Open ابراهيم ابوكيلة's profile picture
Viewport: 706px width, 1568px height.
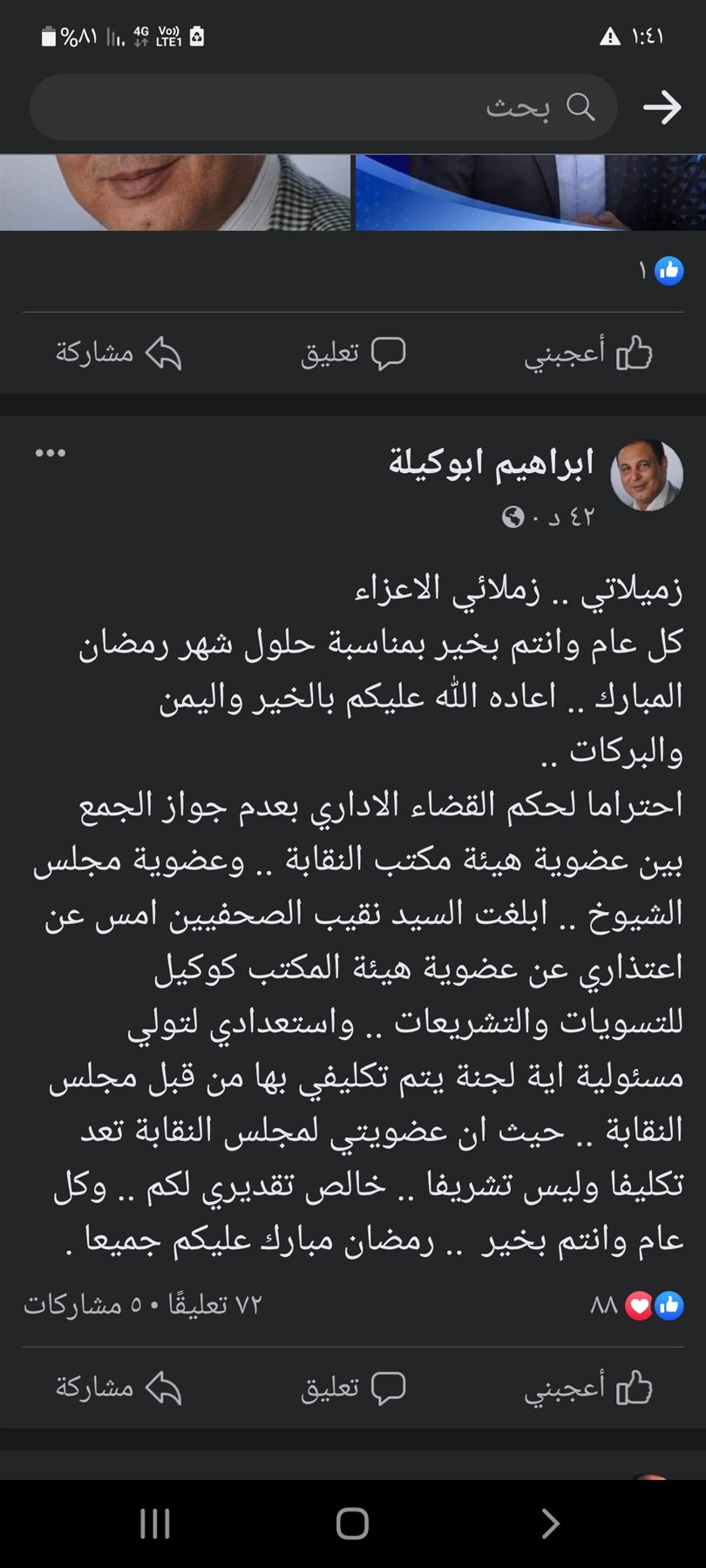pyautogui.click(x=646, y=476)
